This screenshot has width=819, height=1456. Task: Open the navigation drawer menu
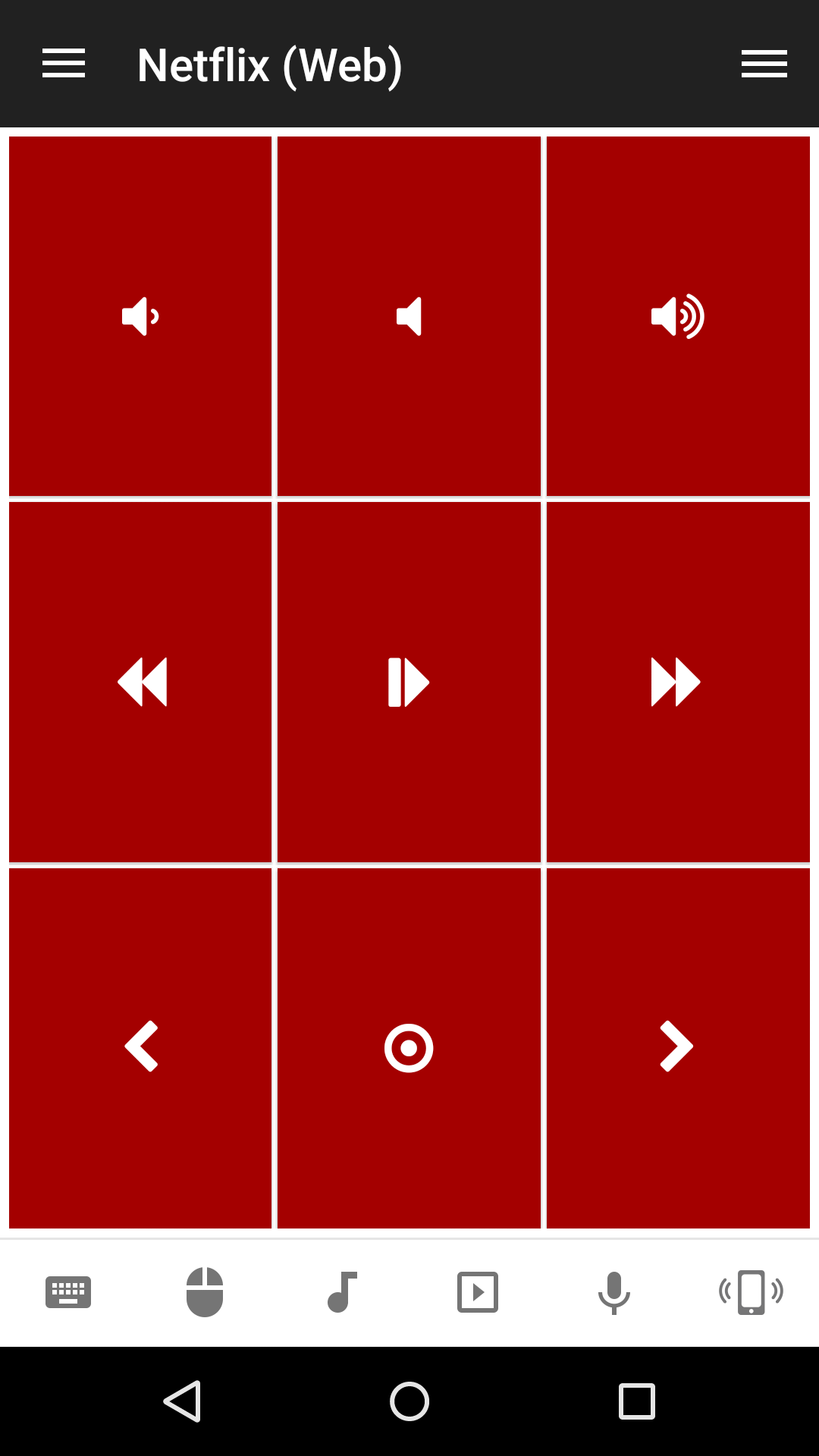click(x=64, y=64)
